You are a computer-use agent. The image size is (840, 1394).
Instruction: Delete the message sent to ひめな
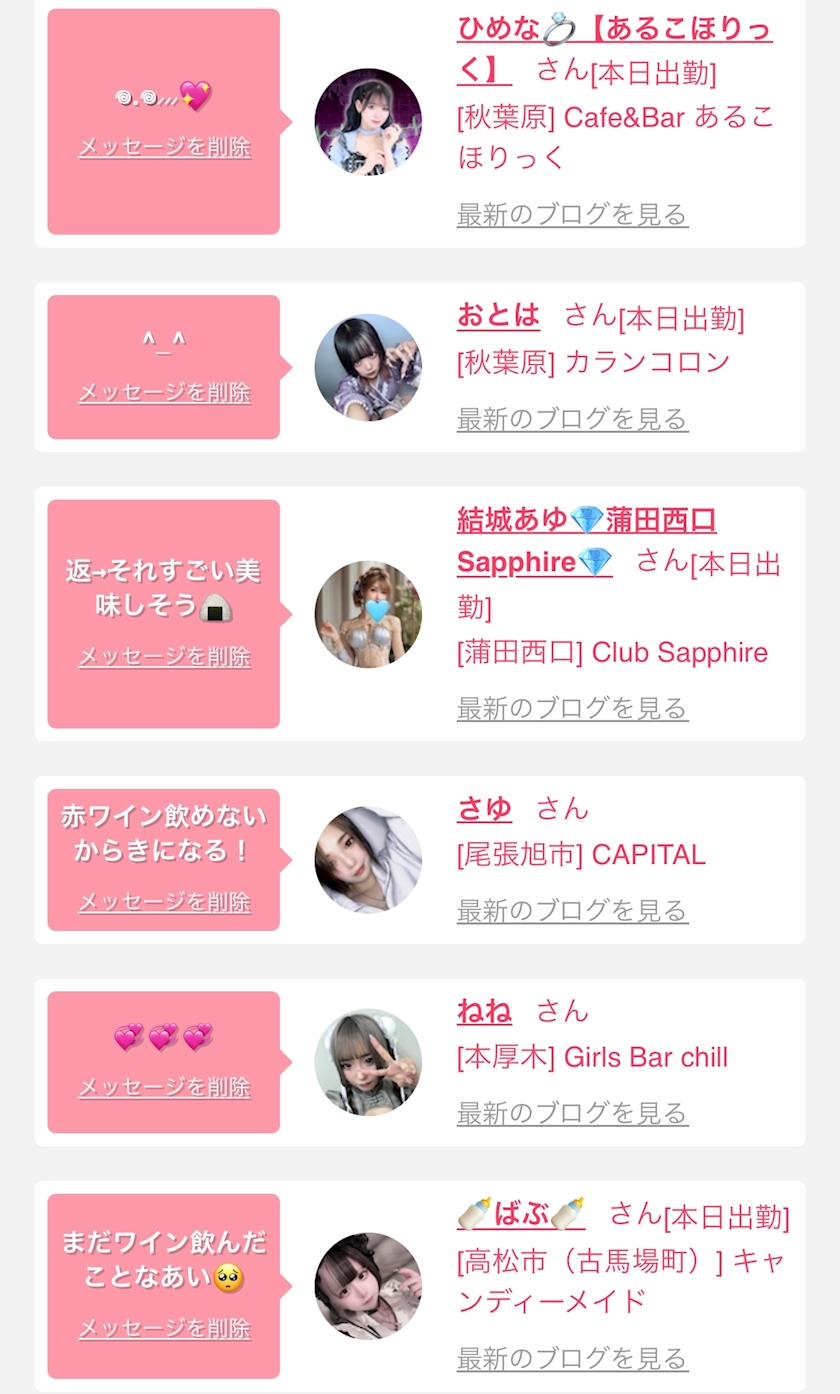[164, 147]
